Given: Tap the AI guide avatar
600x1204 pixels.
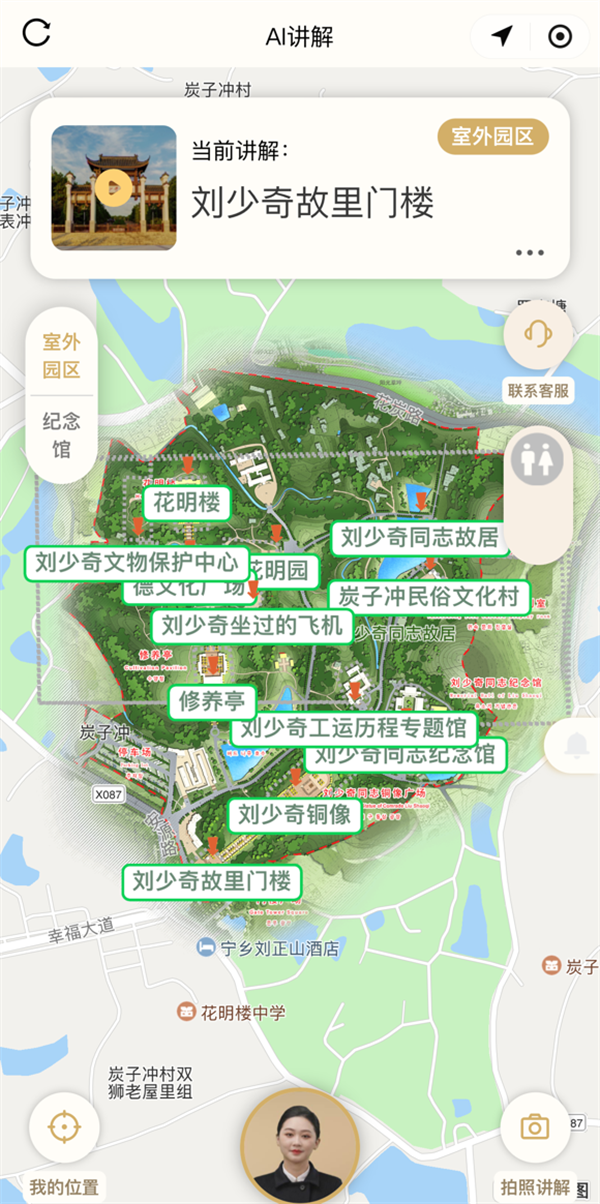Looking at the screenshot, I should pyautogui.click(x=300, y=1146).
